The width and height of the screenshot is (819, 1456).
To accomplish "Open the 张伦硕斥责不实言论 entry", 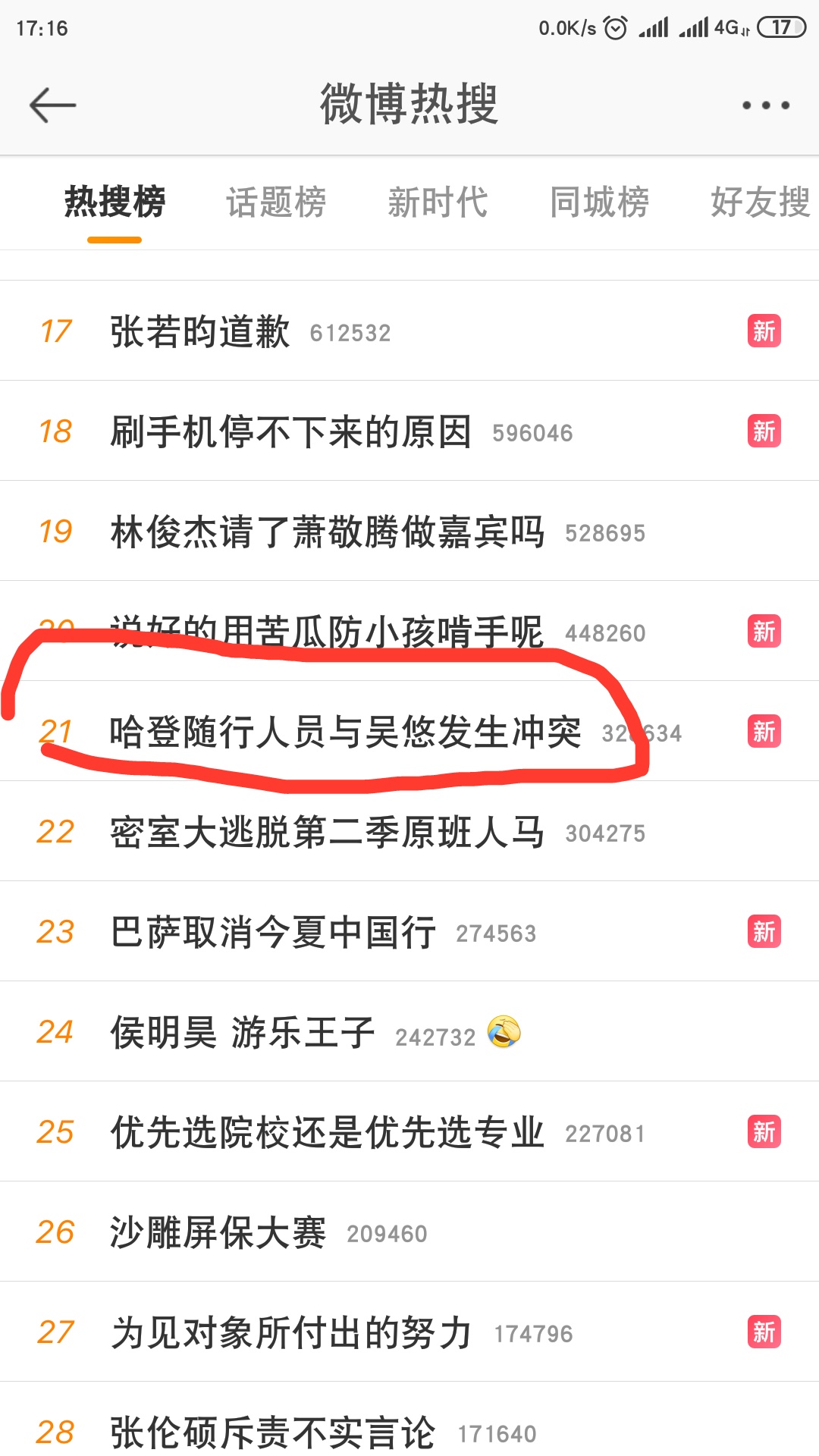I will tap(273, 1432).
